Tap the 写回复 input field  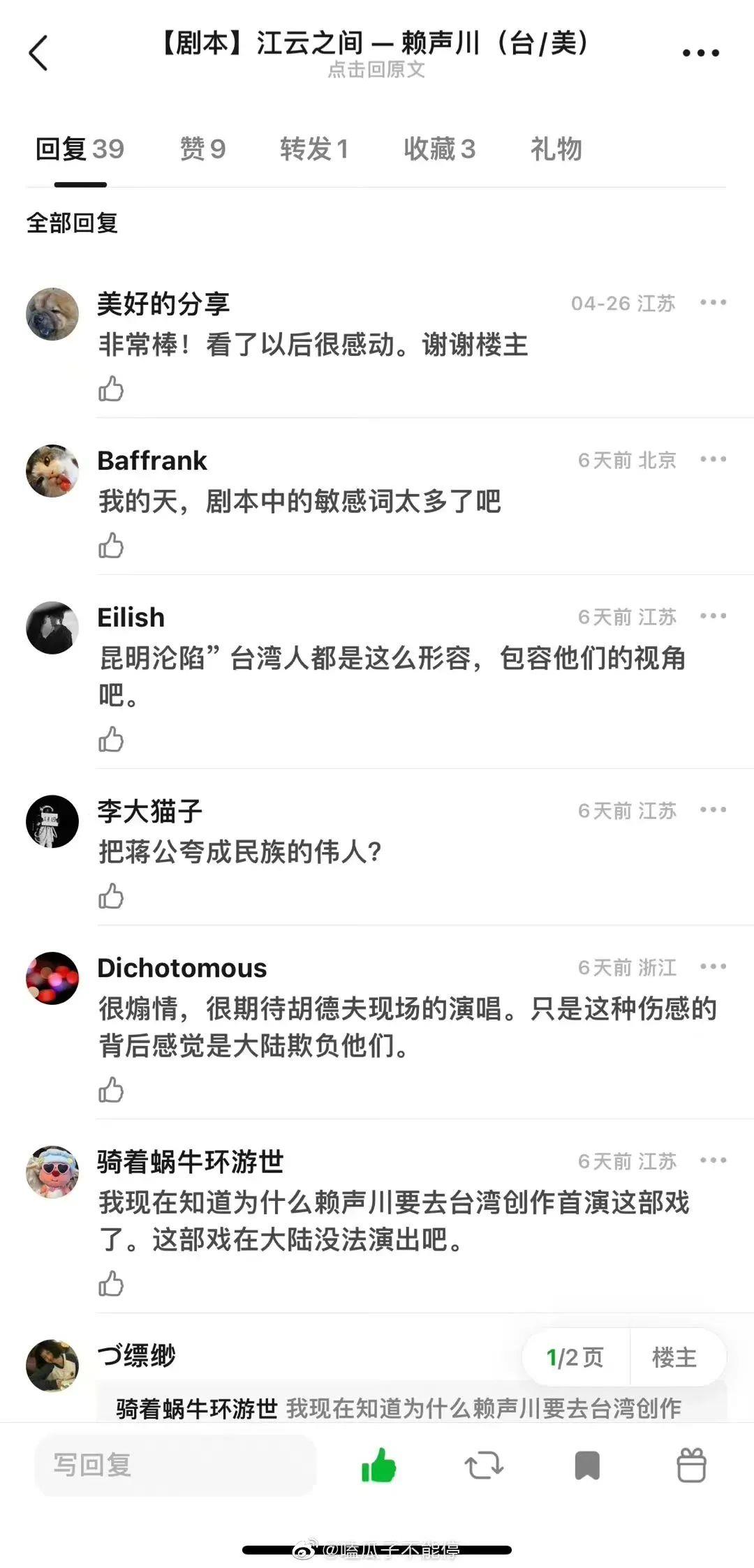coord(175,1465)
